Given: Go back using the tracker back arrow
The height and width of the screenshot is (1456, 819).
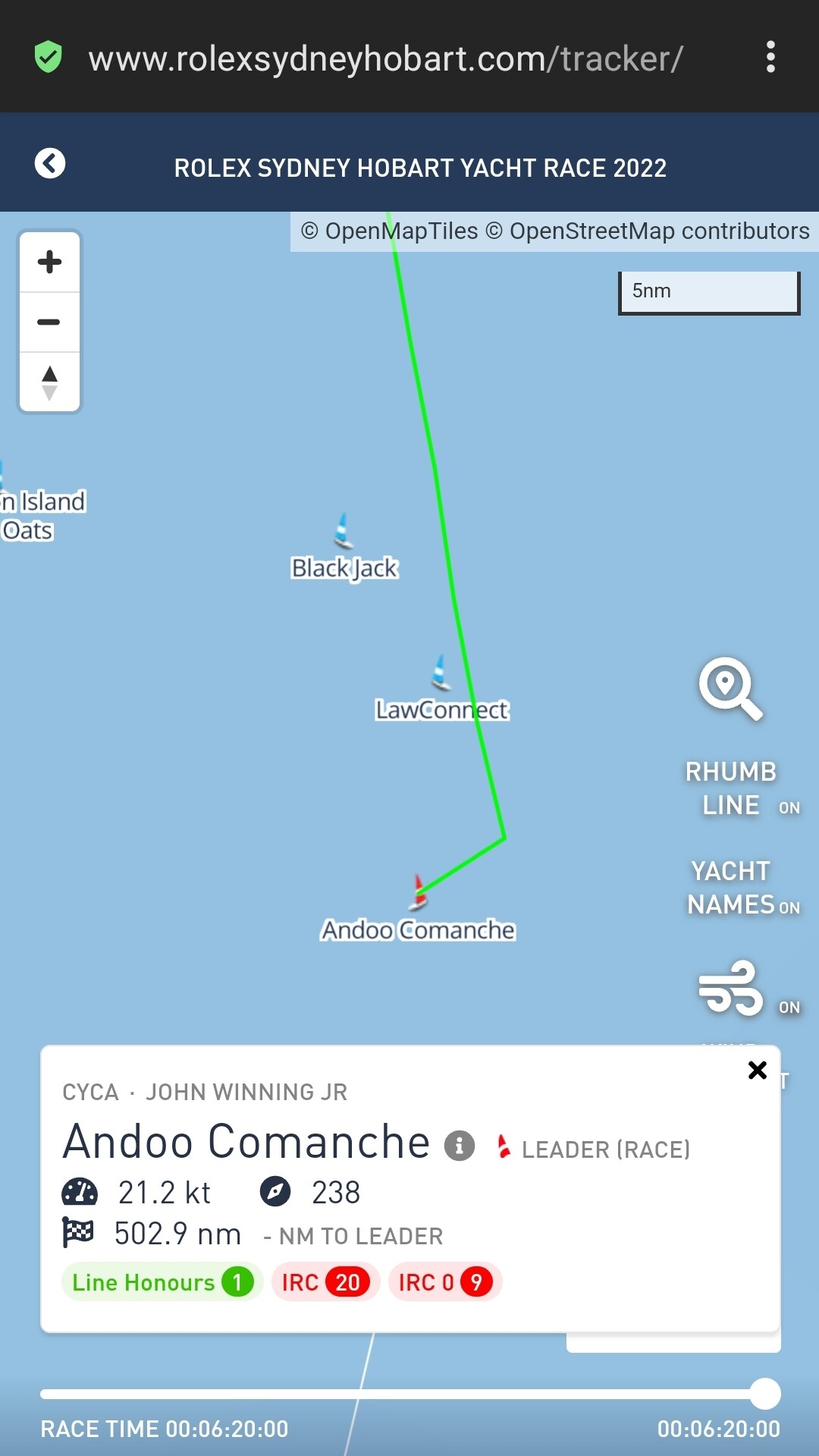Looking at the screenshot, I should click(50, 163).
